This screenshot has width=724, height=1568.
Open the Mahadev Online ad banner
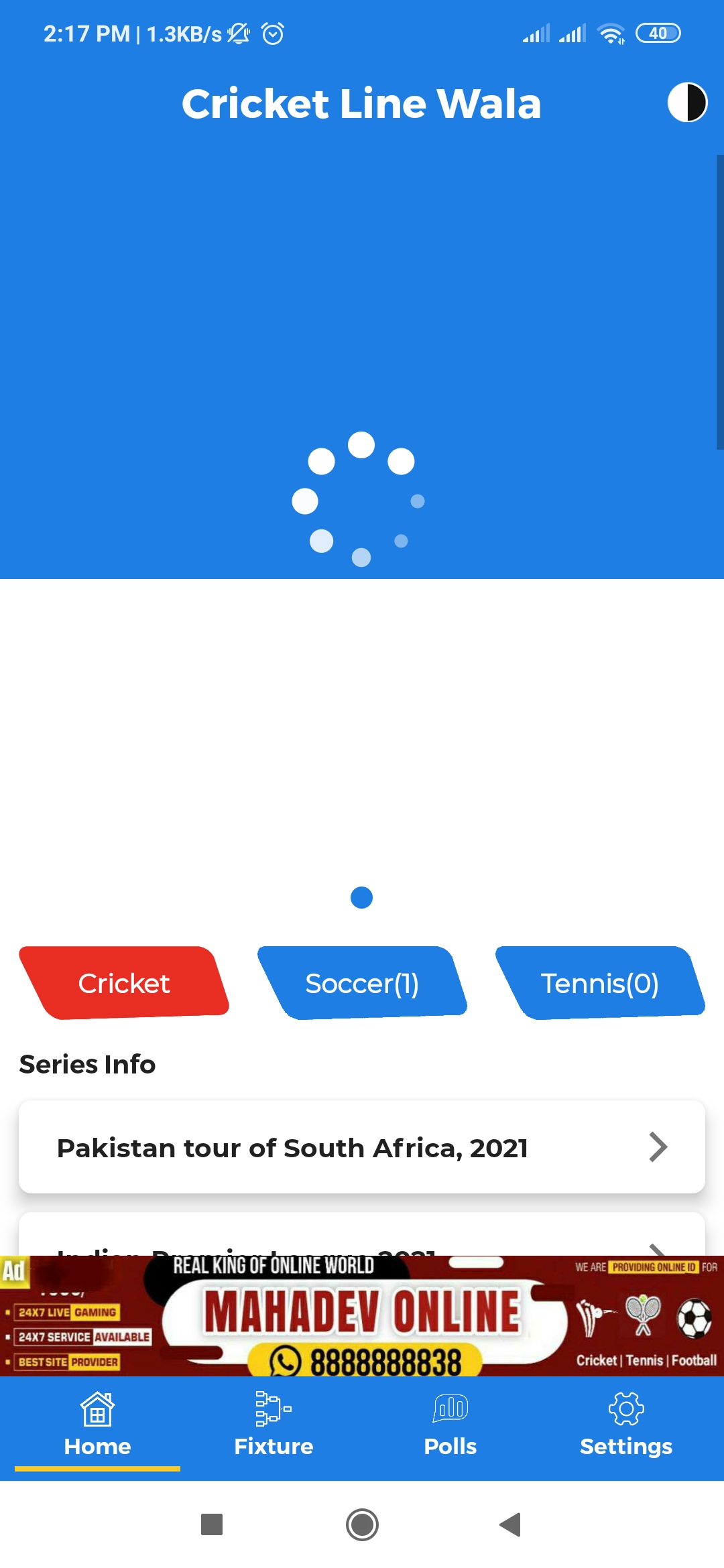pos(362,1316)
